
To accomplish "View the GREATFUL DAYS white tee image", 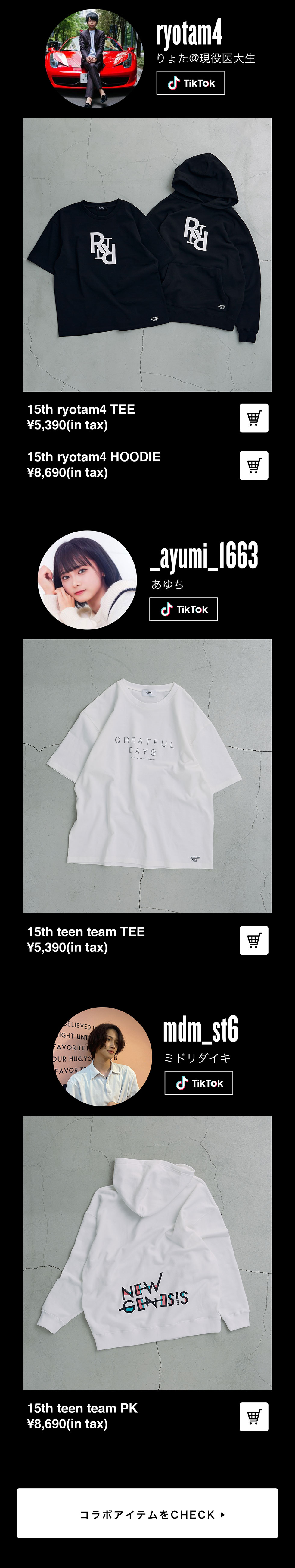I will 147,775.
